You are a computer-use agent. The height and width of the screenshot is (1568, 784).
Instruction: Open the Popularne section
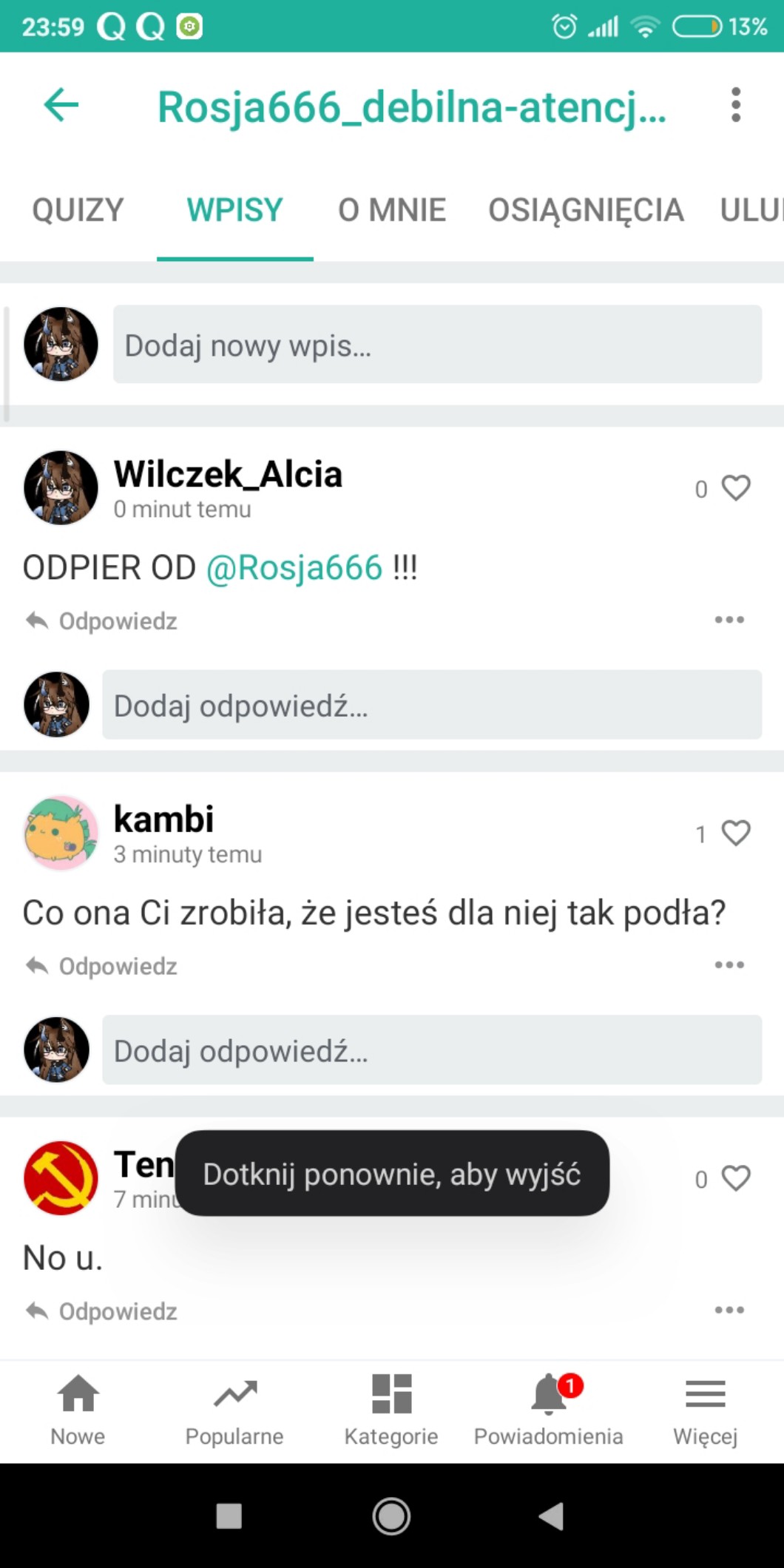point(234,1410)
